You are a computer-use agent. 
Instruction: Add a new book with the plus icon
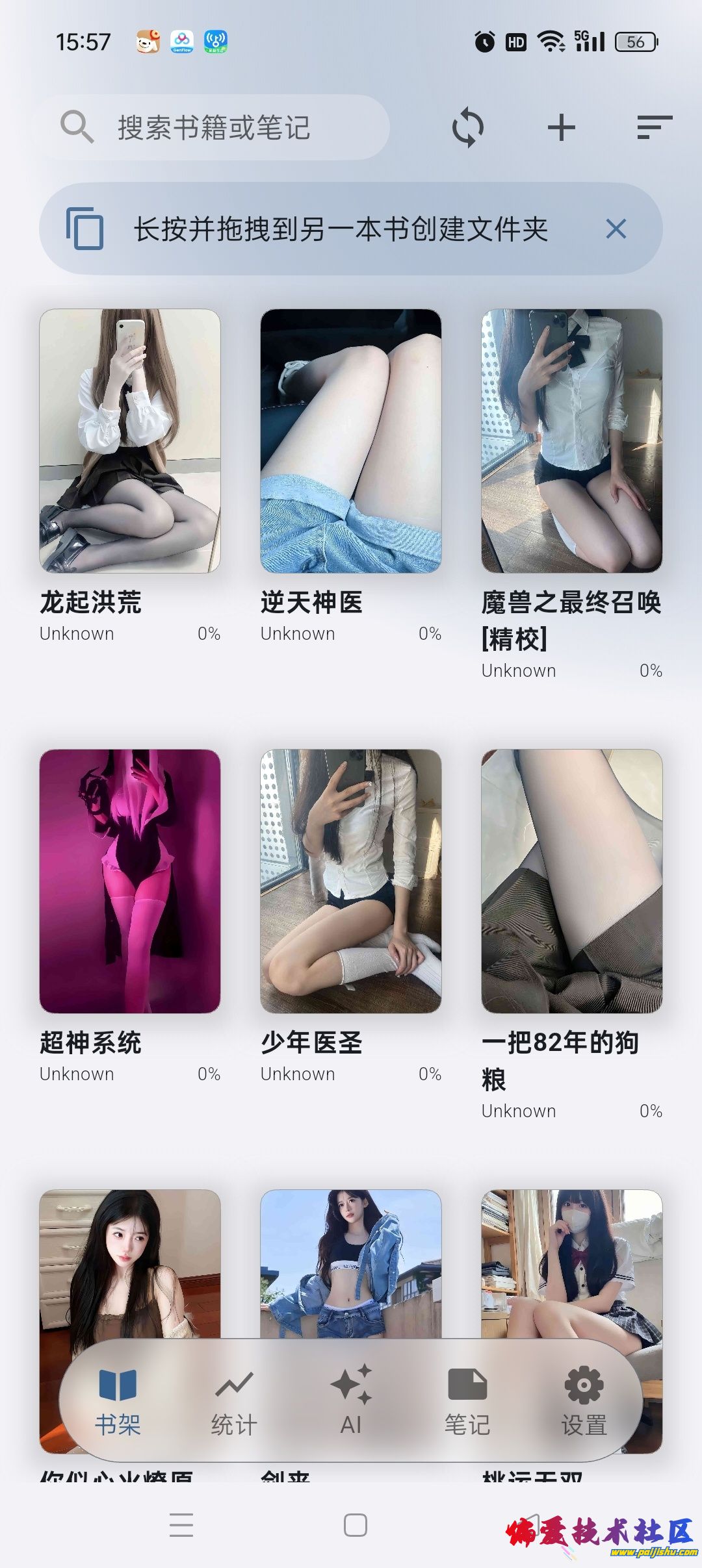point(562,127)
